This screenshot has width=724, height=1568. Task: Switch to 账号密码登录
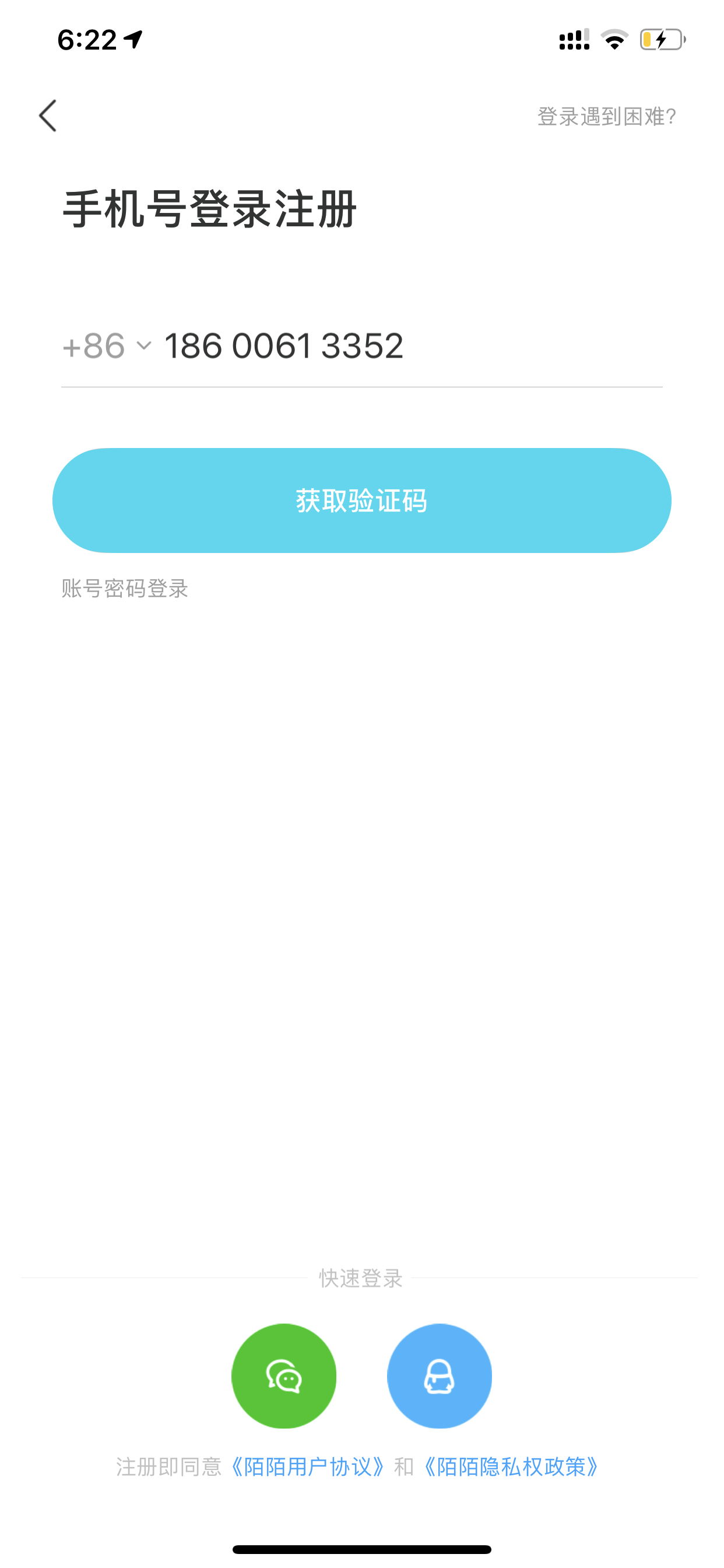tap(125, 588)
